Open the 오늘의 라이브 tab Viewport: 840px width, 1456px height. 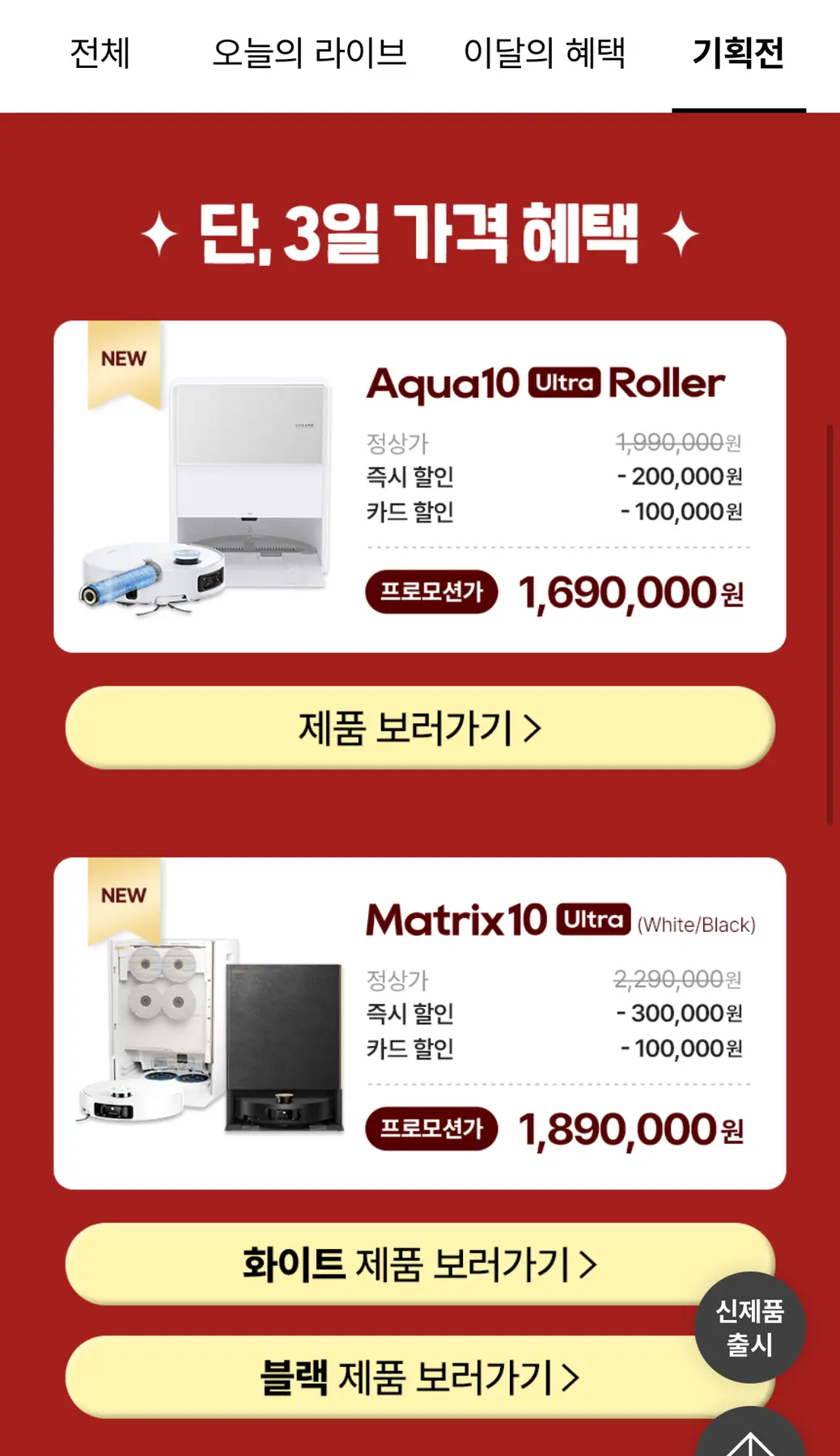(308, 53)
